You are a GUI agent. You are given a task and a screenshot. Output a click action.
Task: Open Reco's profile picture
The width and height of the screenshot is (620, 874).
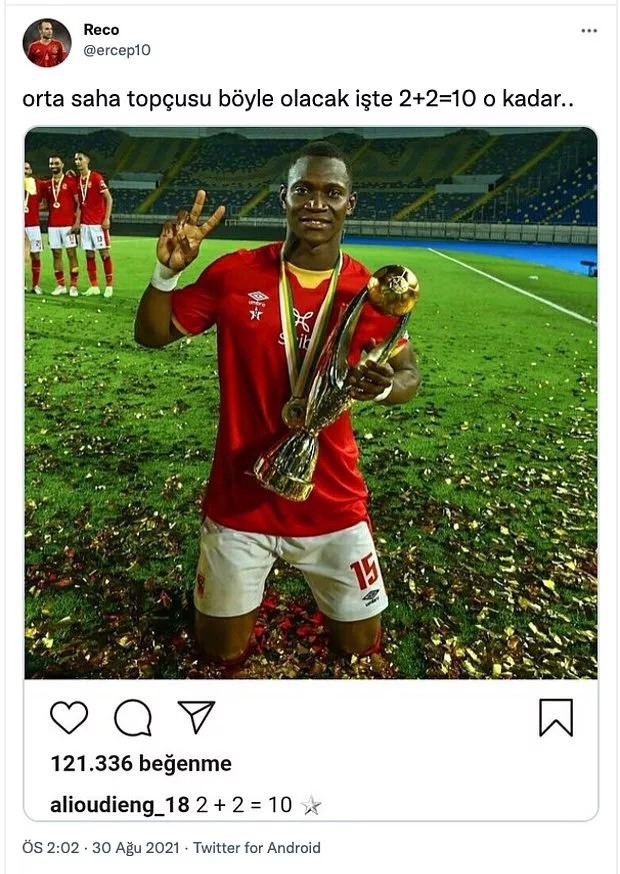coord(46,42)
